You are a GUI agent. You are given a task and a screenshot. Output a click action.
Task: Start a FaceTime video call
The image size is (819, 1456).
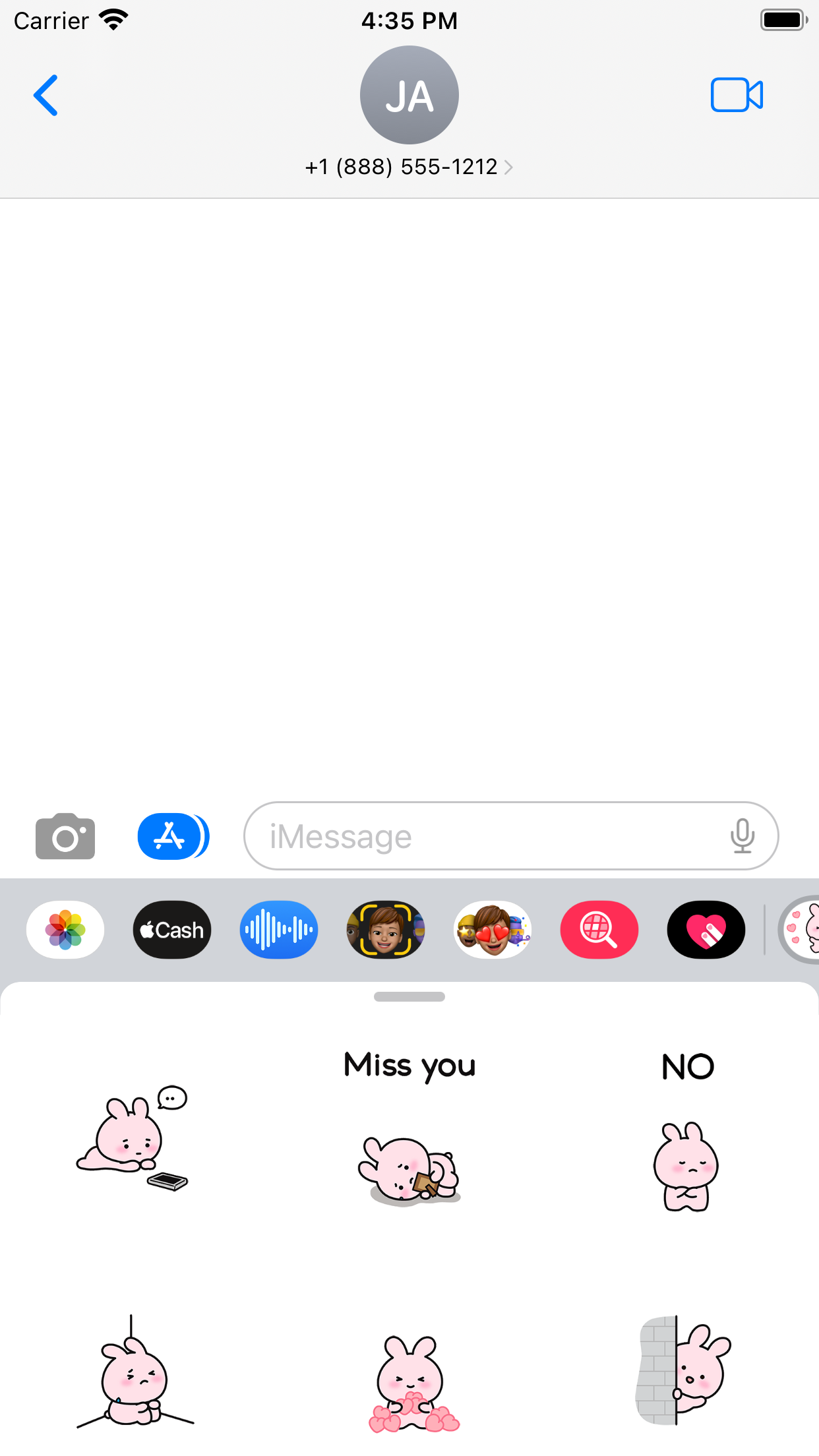737,95
